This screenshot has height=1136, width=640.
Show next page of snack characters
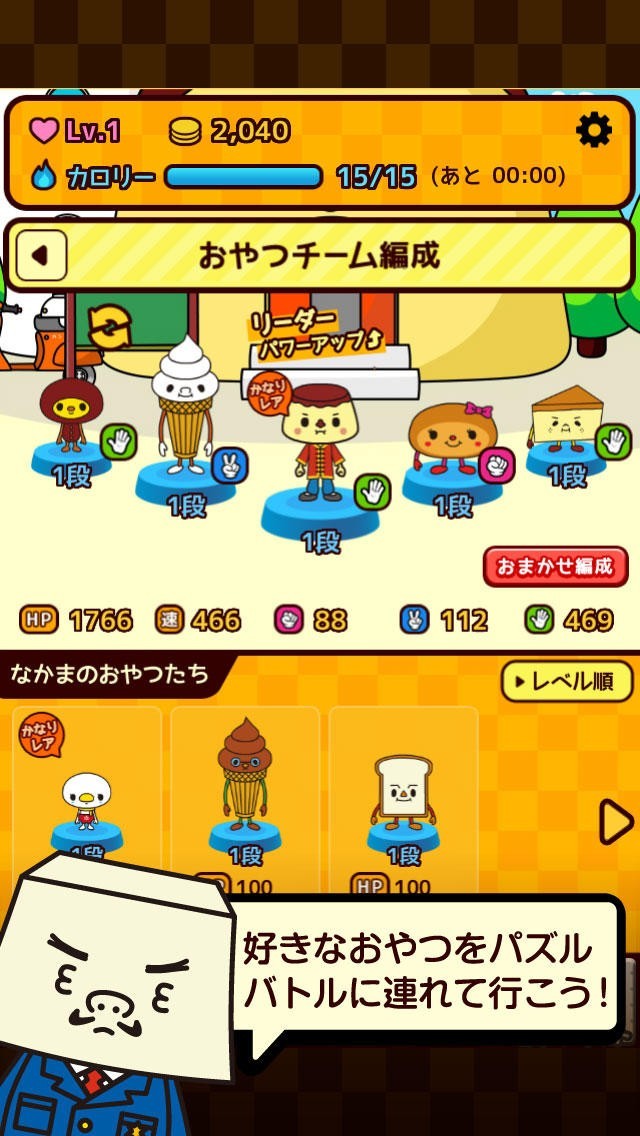coord(614,822)
